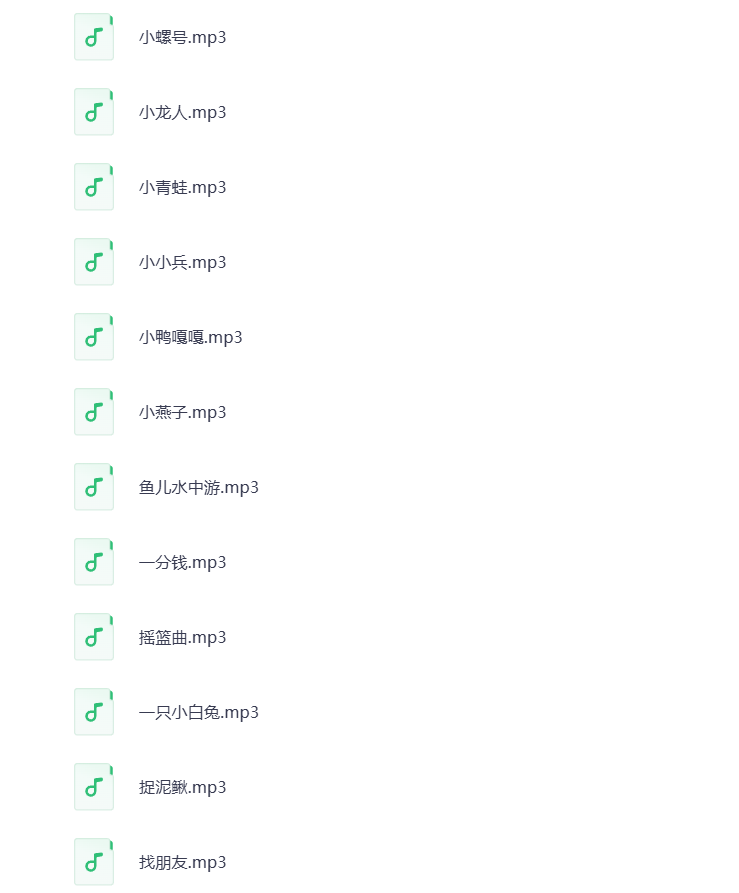The image size is (739, 893).
Task: Select the file named 小燕子.mp3
Action: point(181,411)
